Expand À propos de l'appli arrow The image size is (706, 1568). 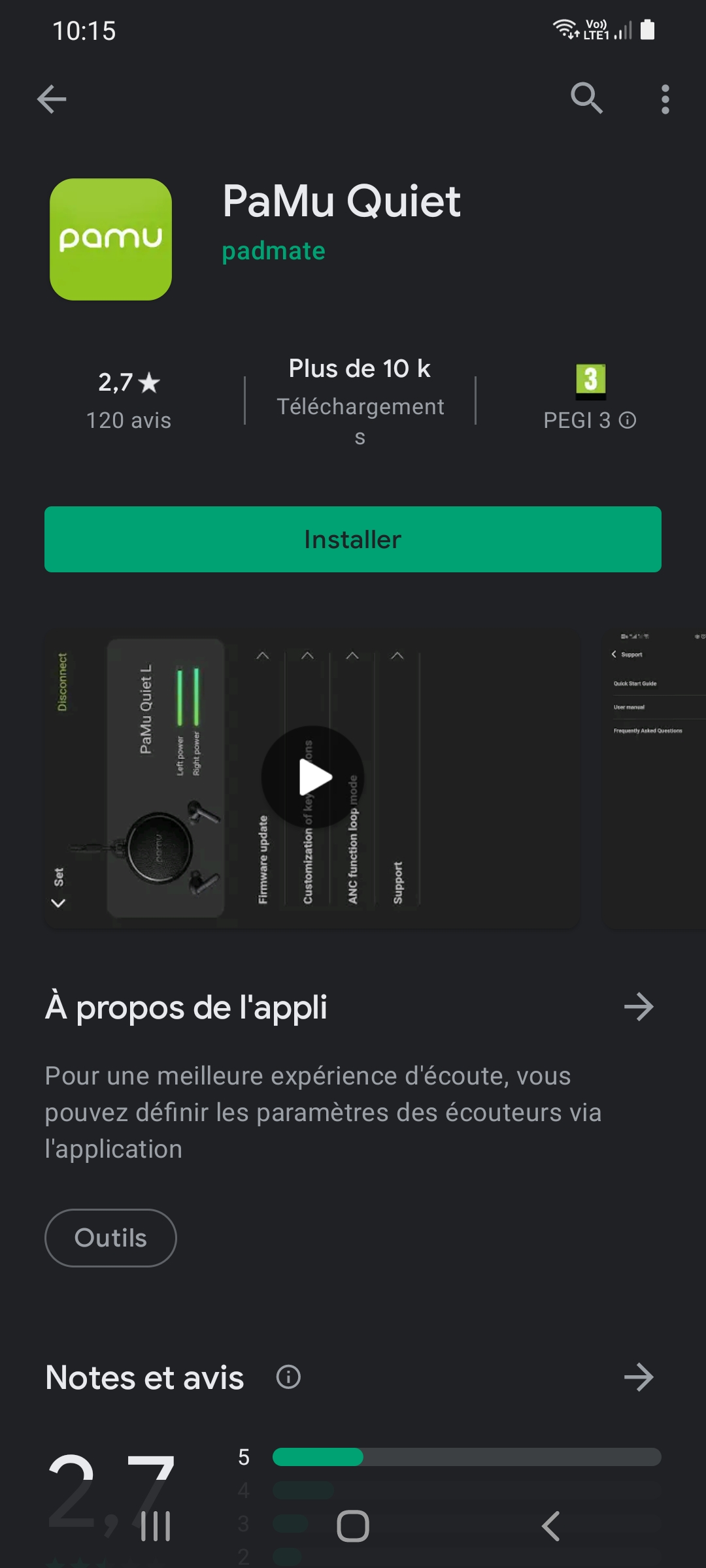(639, 1007)
